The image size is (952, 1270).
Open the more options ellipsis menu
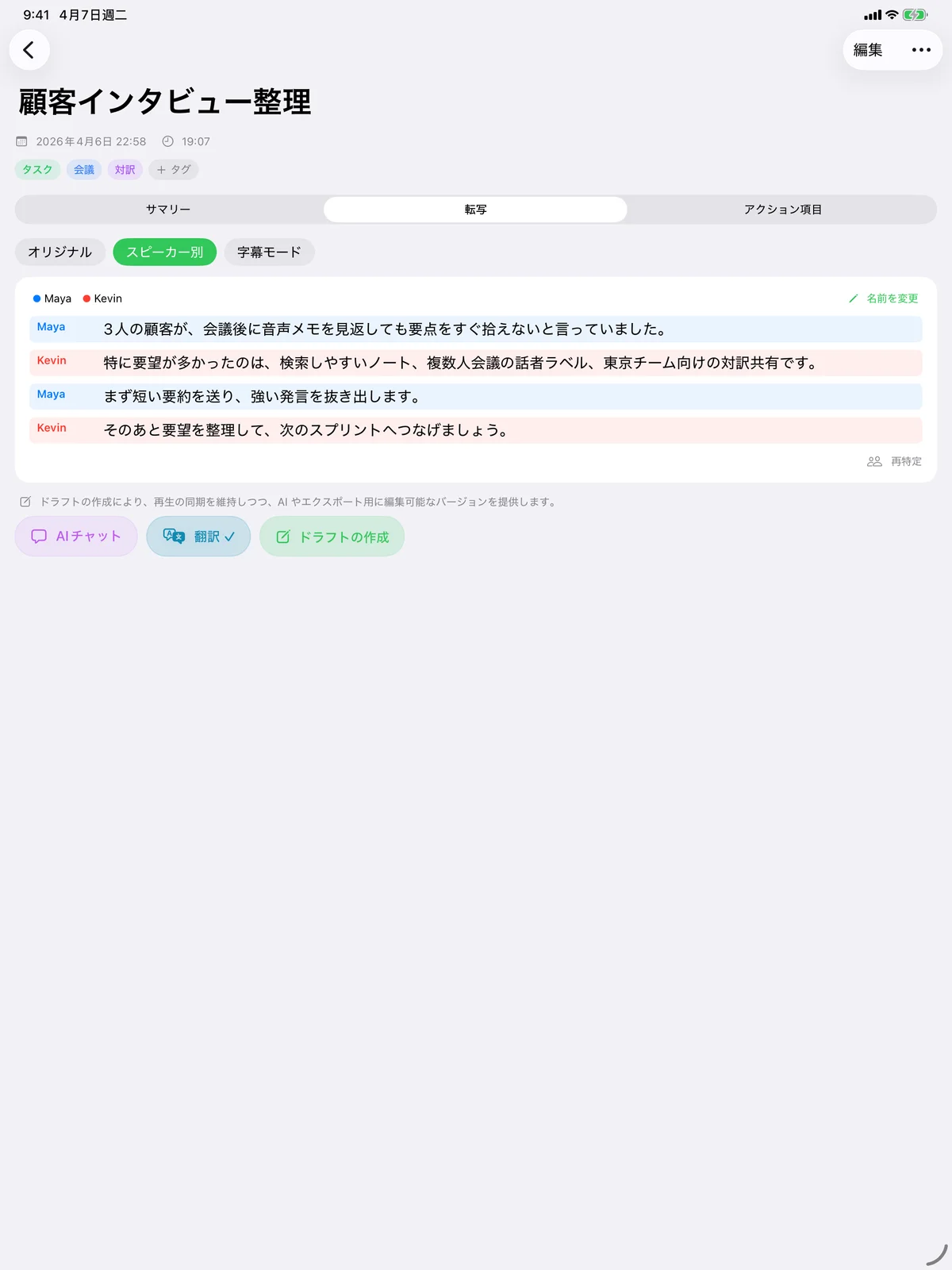920,49
